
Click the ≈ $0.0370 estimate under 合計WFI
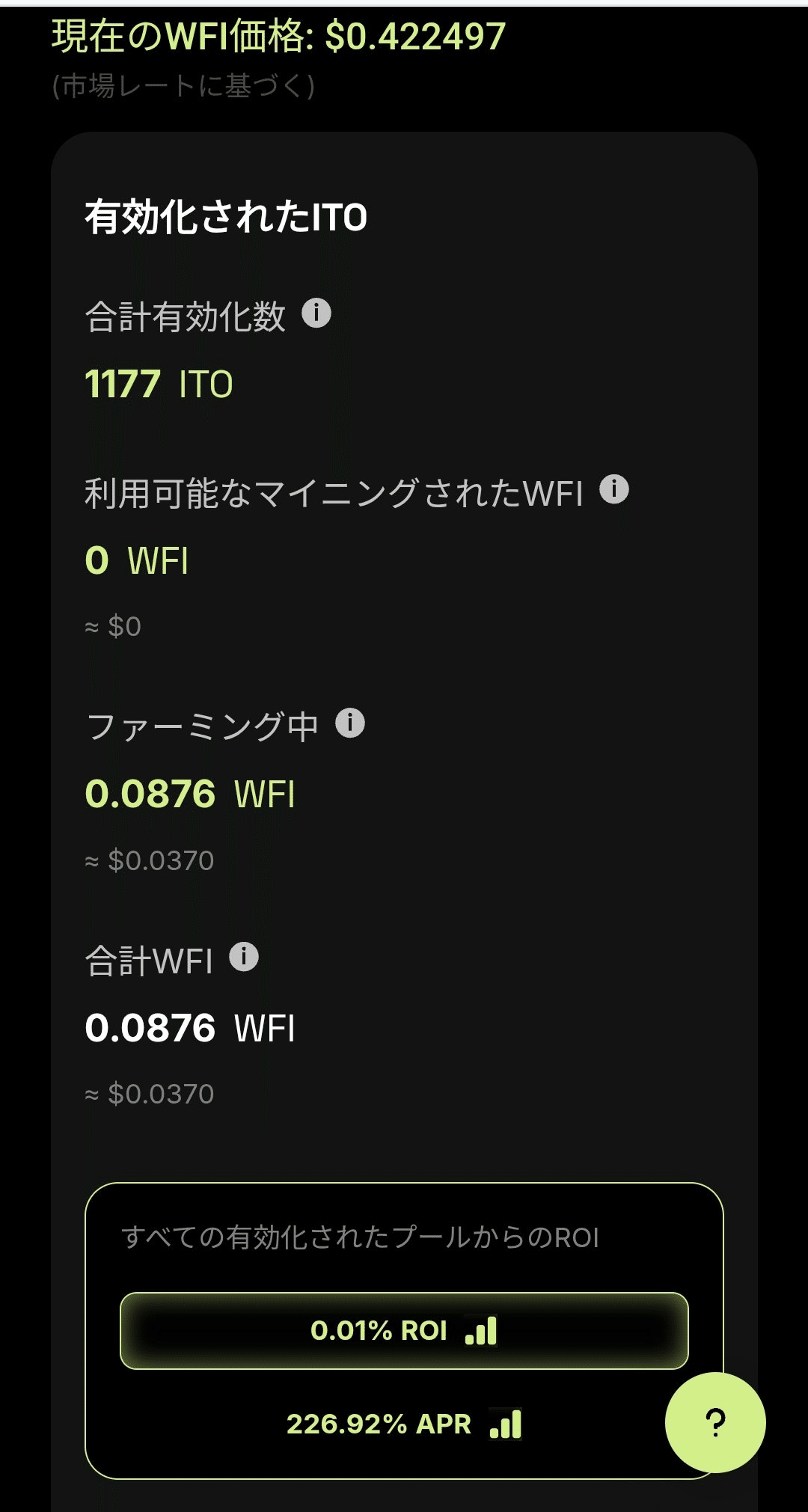coord(150,1095)
